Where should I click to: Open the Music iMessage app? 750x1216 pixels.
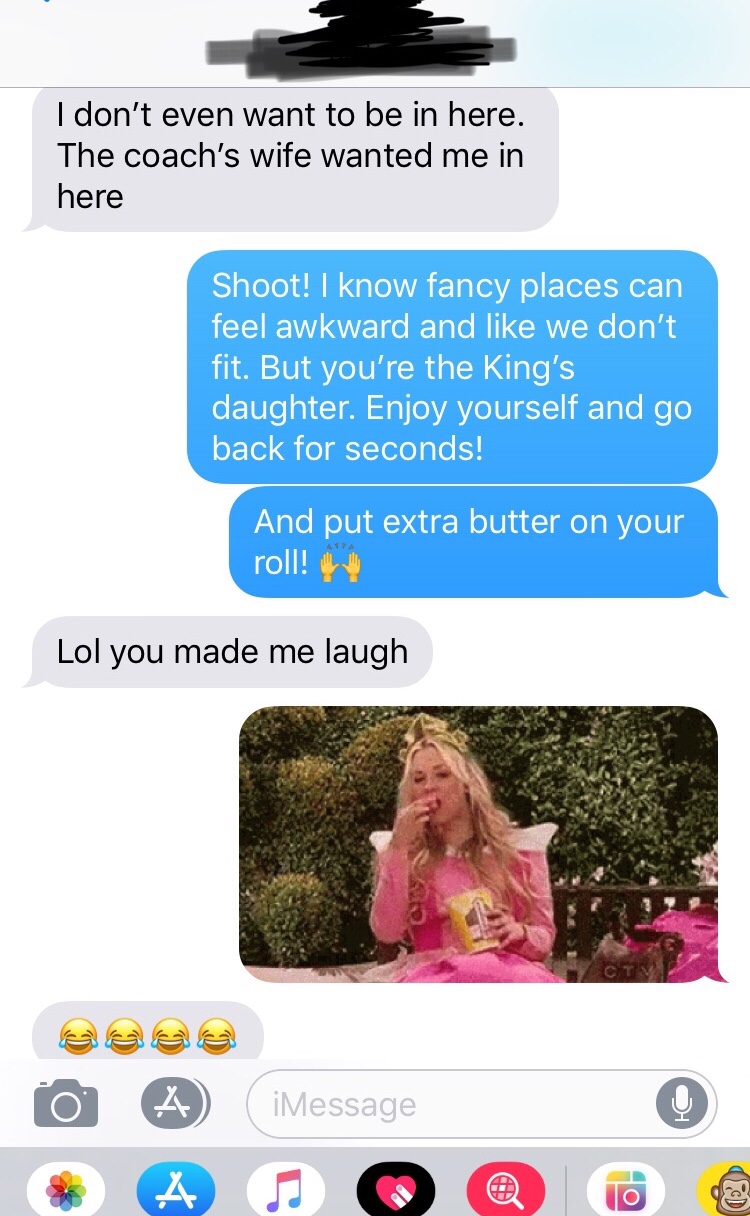(286, 1190)
